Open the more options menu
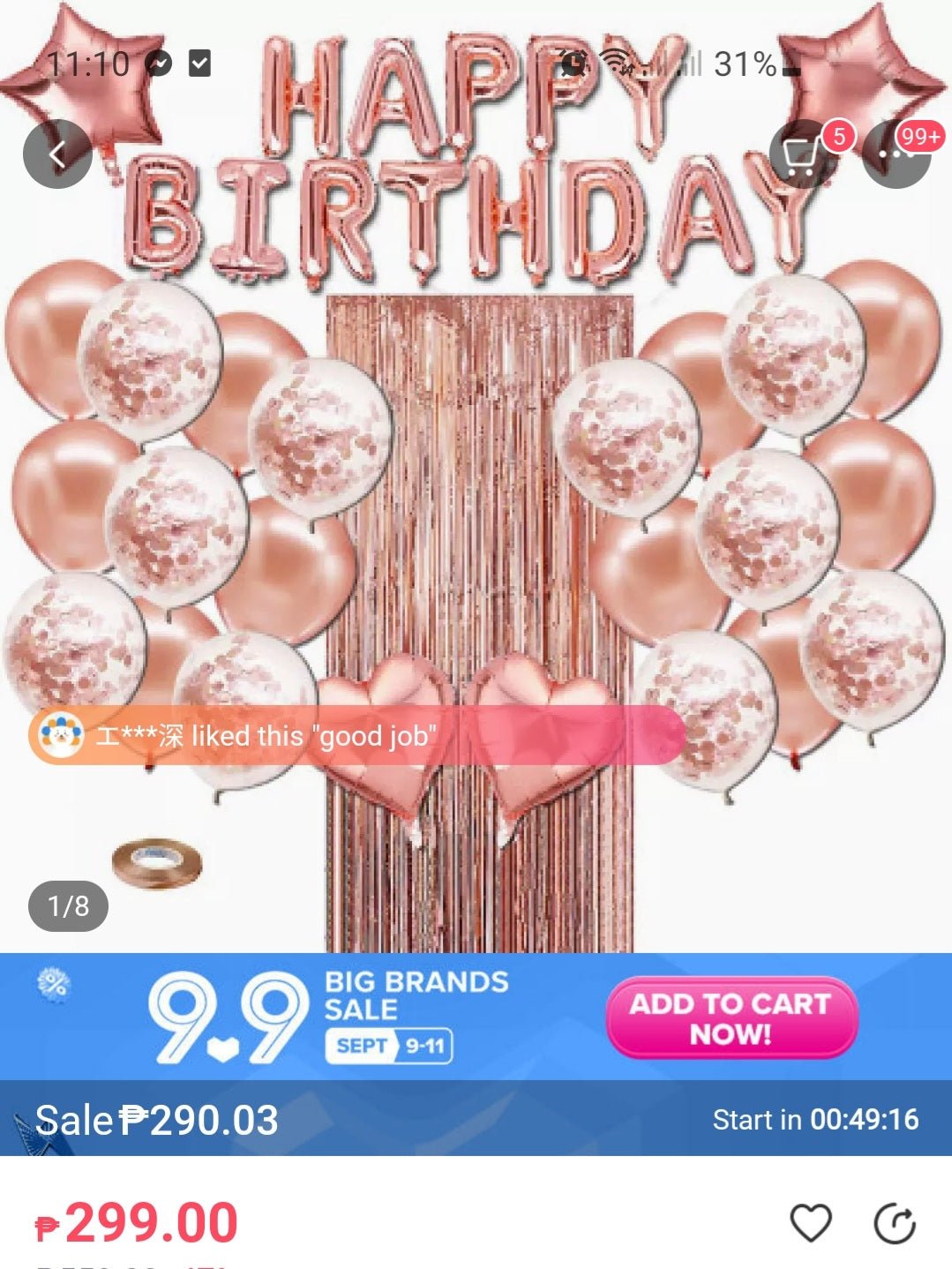 [896, 155]
